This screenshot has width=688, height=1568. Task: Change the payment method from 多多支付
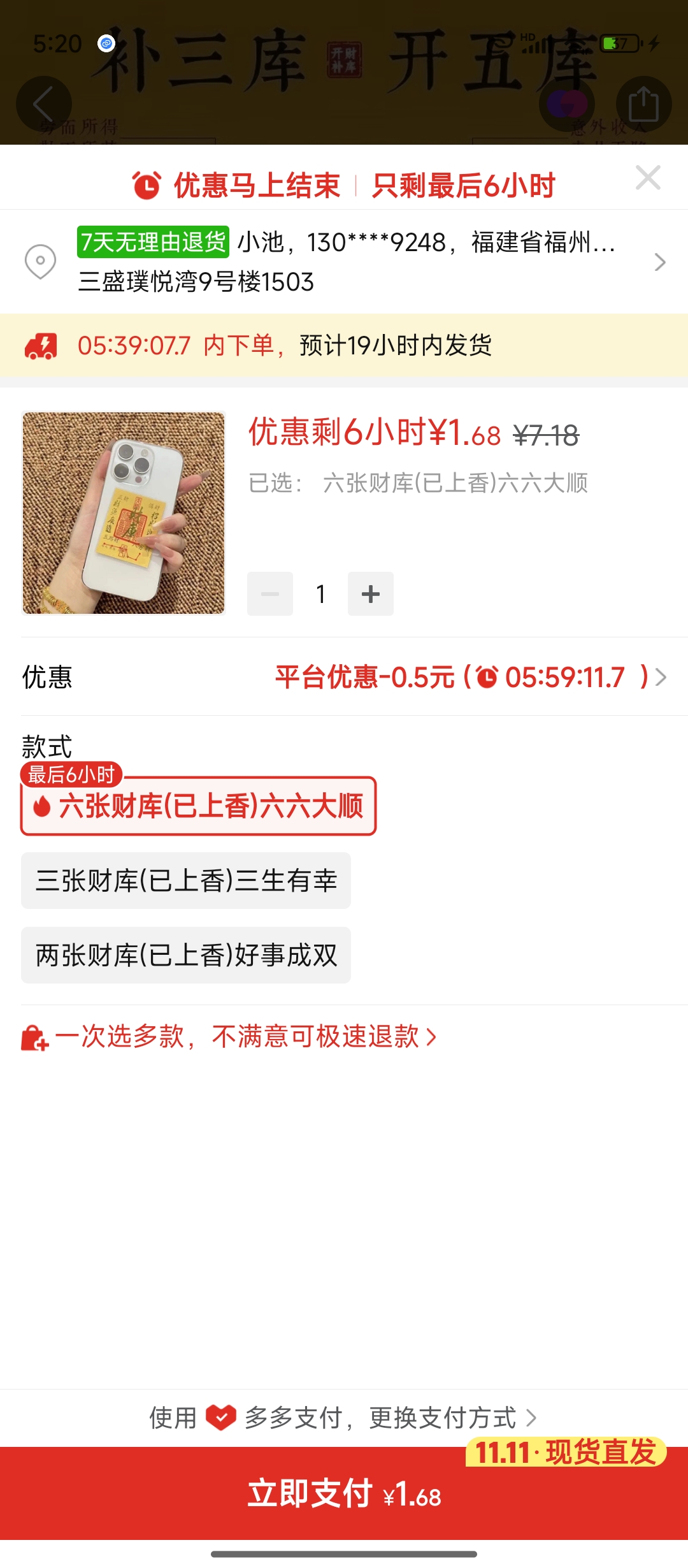tap(344, 1418)
